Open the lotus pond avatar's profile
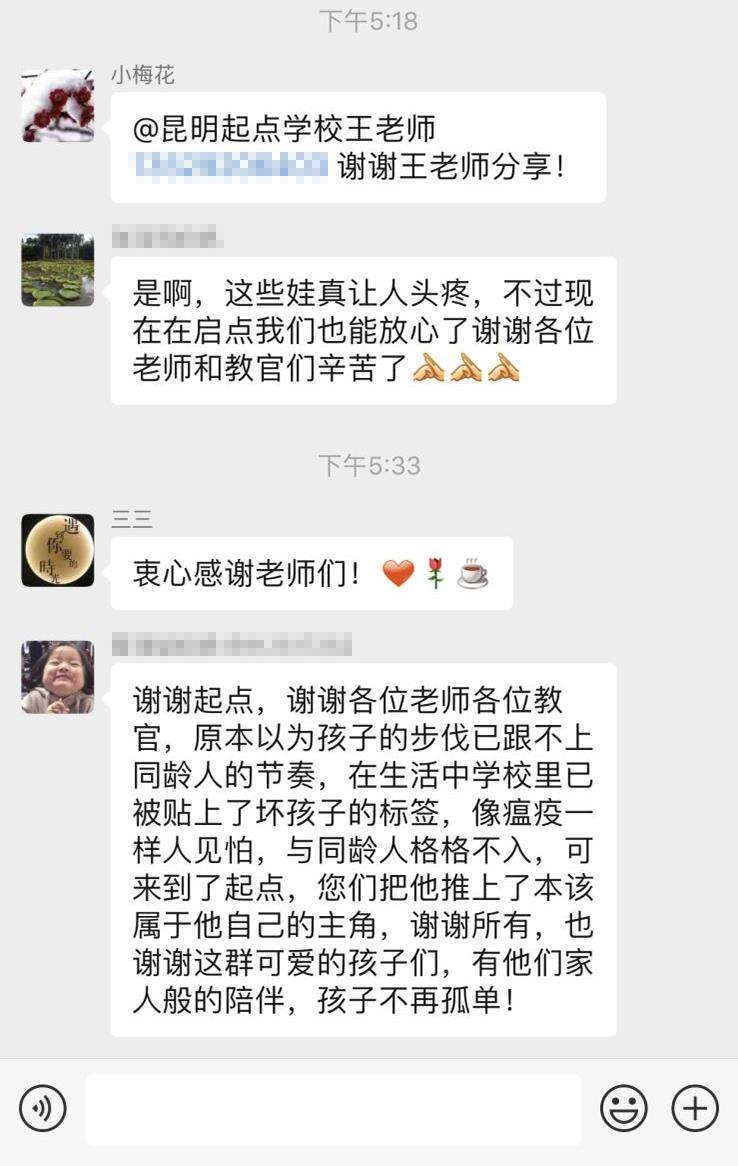This screenshot has height=1166, width=738. point(58,270)
